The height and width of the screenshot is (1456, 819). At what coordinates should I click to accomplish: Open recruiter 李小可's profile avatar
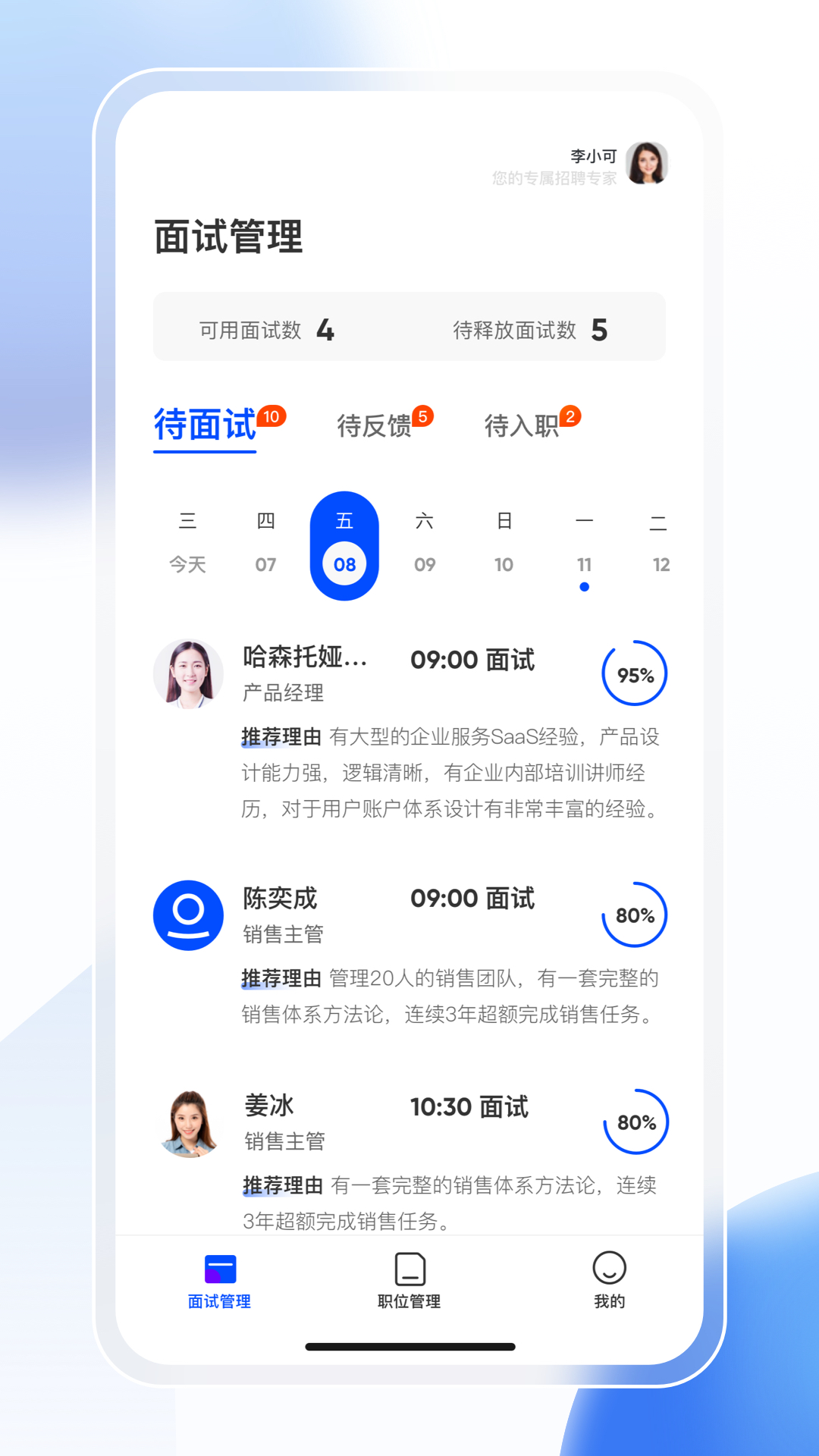(647, 163)
